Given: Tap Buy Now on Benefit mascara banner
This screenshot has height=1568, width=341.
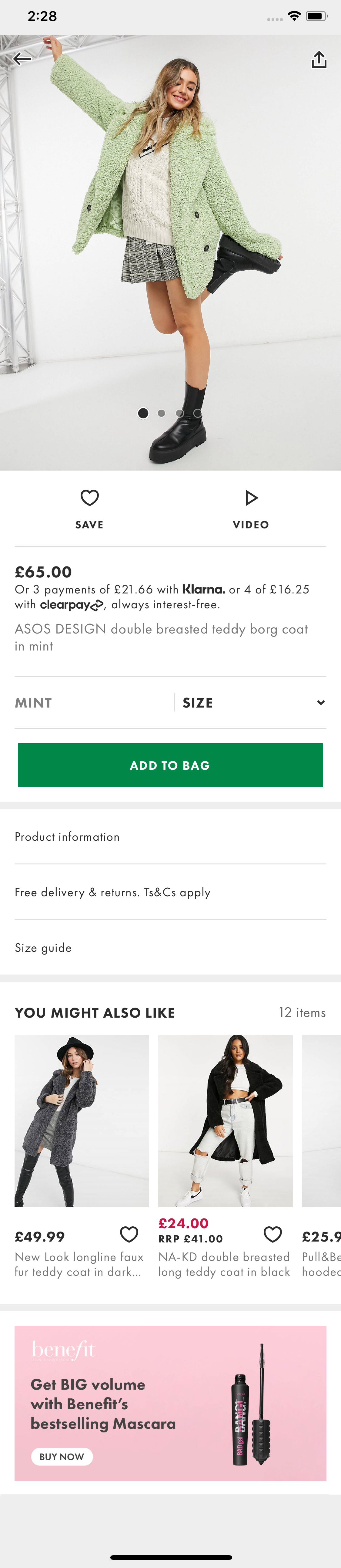Looking at the screenshot, I should click(x=62, y=1456).
